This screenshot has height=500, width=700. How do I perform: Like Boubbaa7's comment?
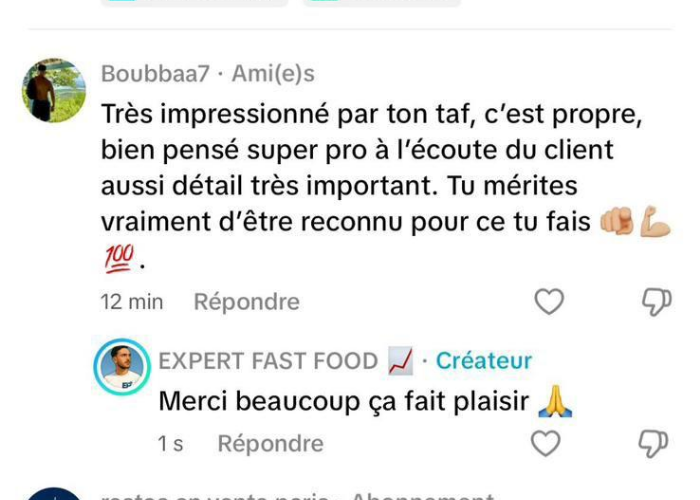(549, 301)
